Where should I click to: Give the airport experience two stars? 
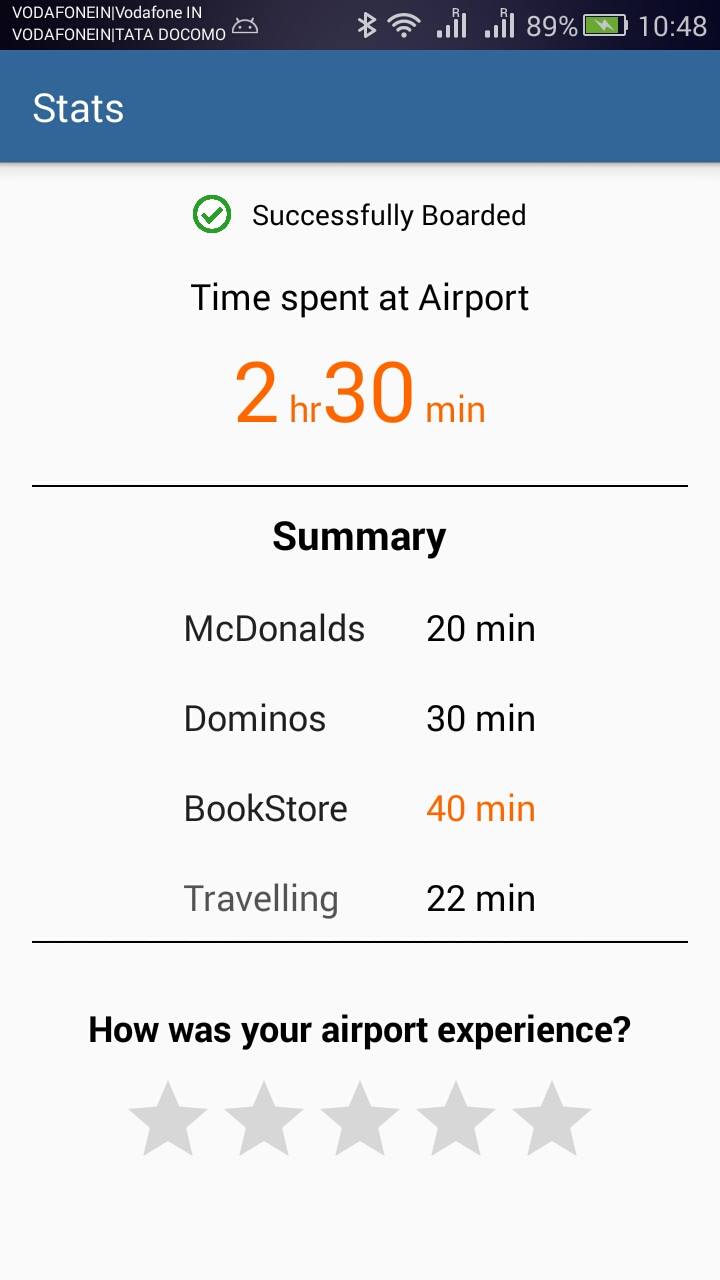264,1119
